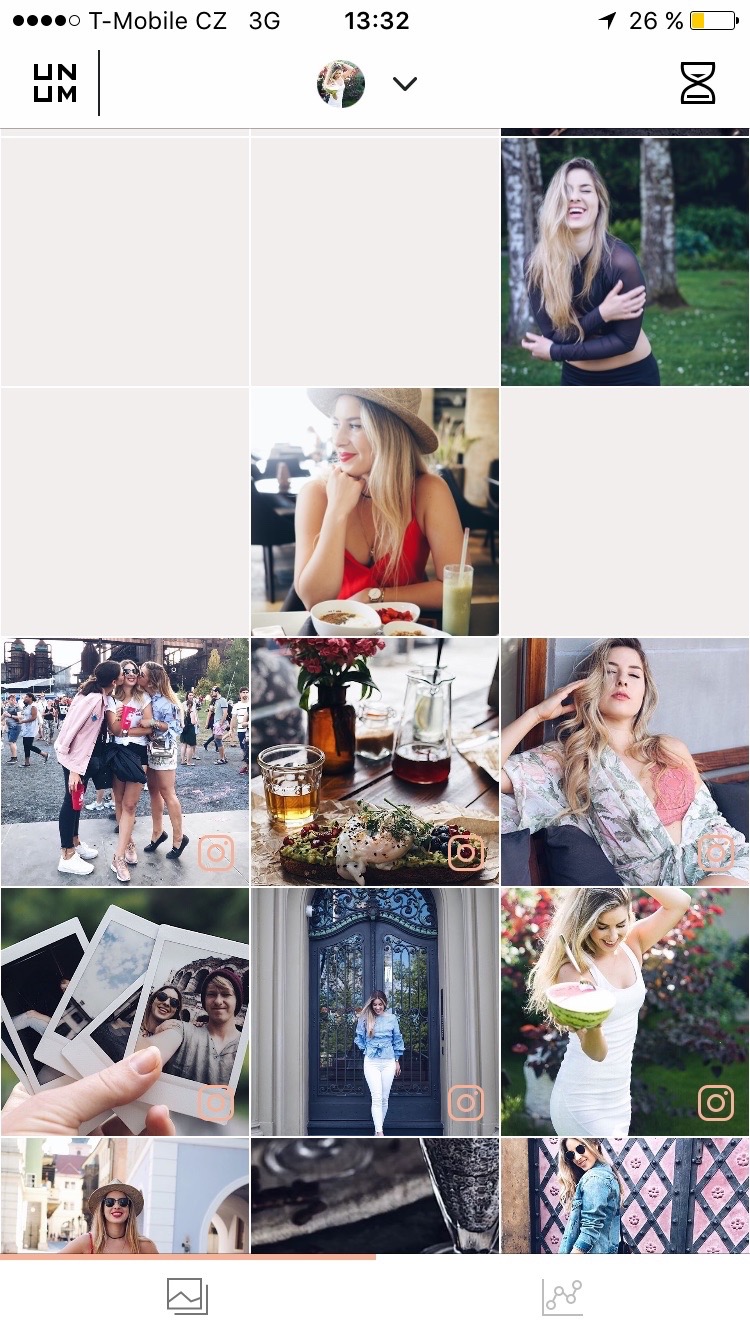Expand the account switcher dropdown
The height and width of the screenshot is (1334, 750).
405,84
